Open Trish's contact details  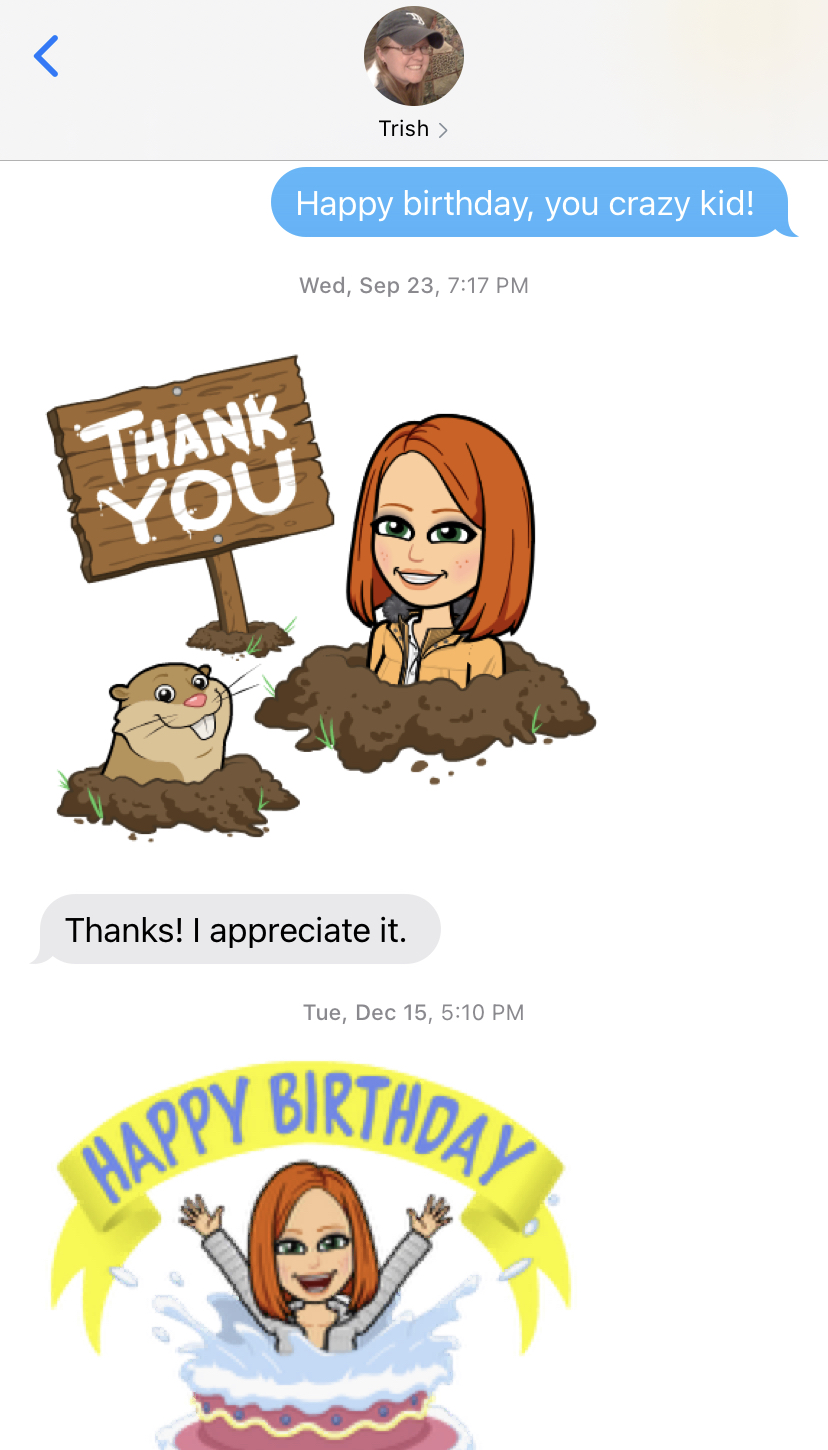tap(413, 128)
